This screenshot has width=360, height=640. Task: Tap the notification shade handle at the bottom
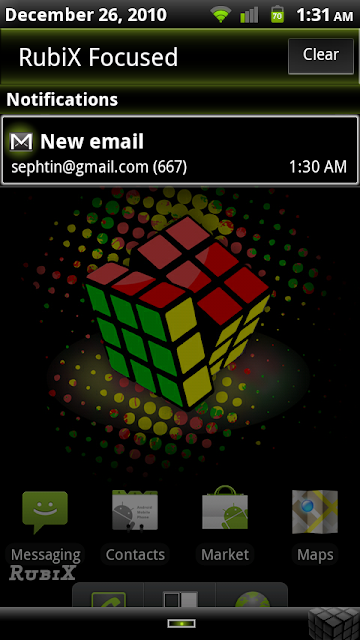181,623
